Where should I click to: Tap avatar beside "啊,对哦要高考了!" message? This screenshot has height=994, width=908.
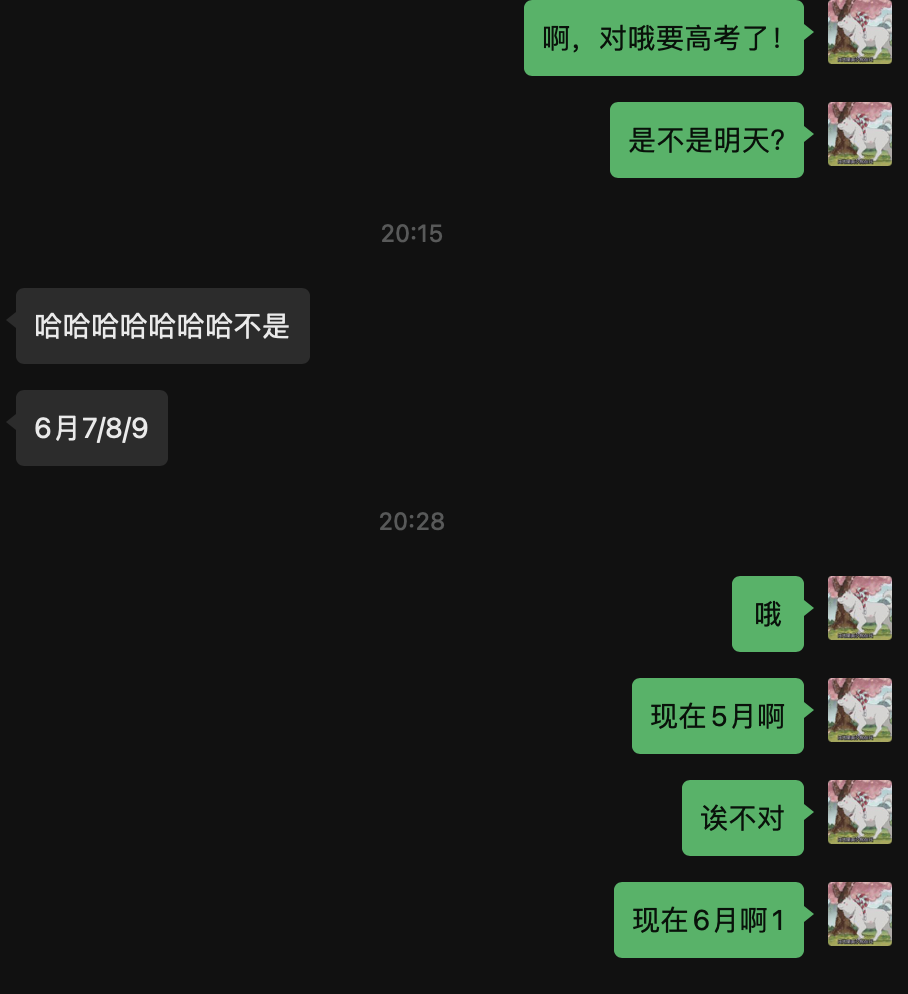click(x=859, y=32)
